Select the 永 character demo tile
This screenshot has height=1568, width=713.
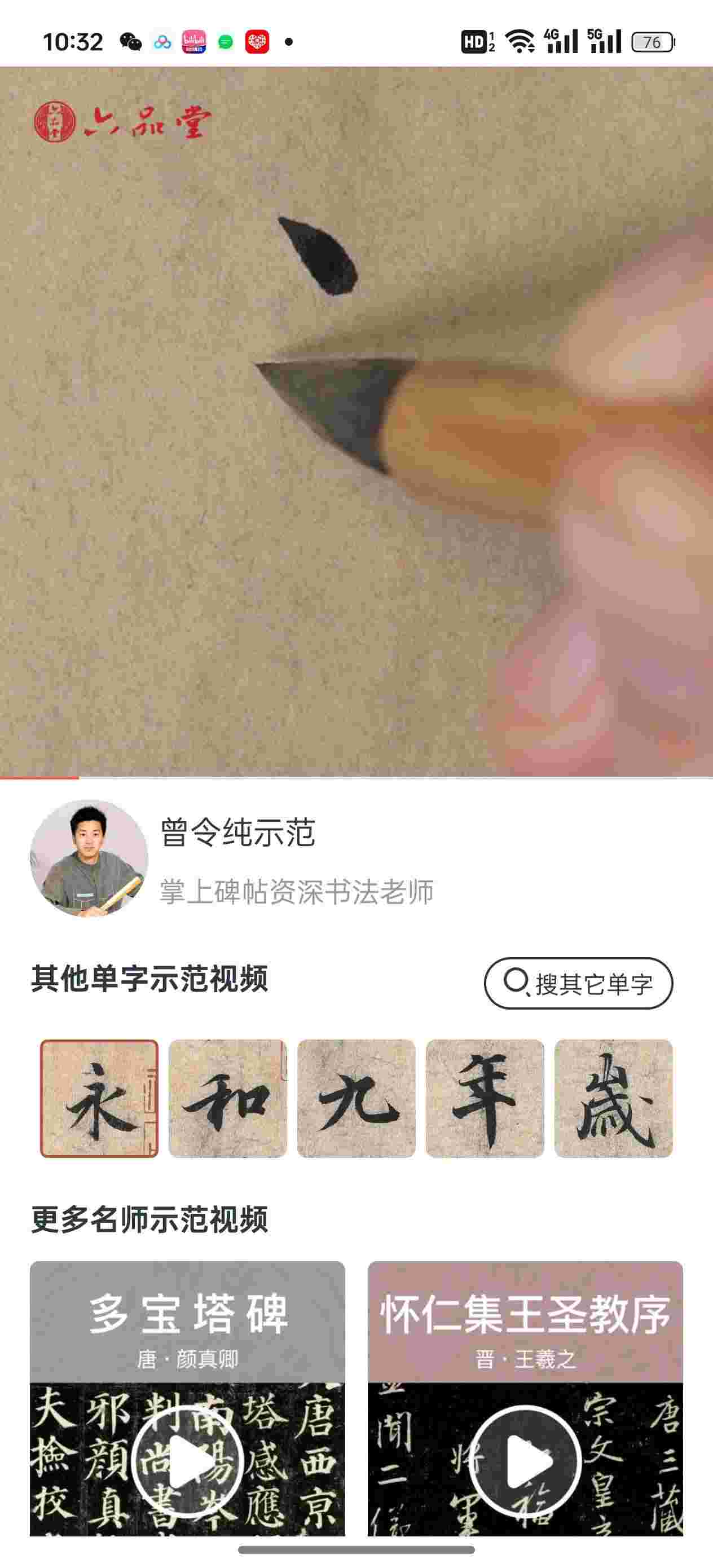coord(99,1098)
